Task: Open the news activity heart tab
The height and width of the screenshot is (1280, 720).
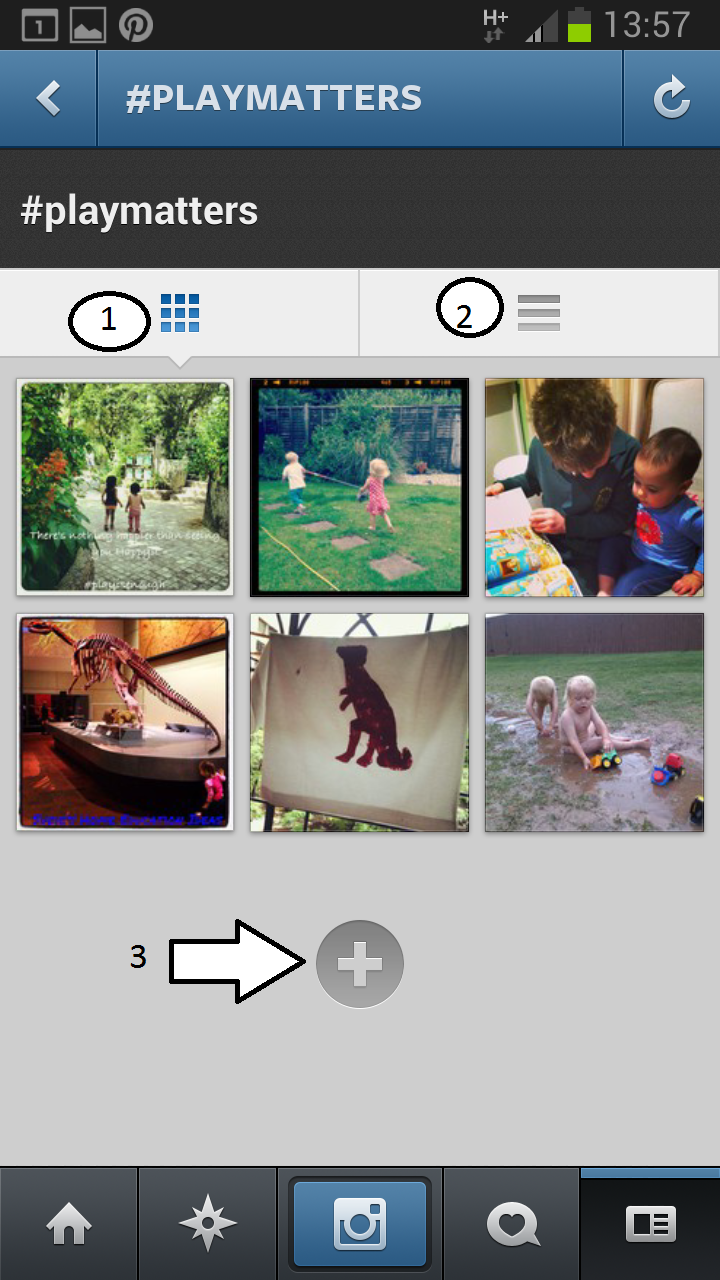Action: coord(512,1224)
